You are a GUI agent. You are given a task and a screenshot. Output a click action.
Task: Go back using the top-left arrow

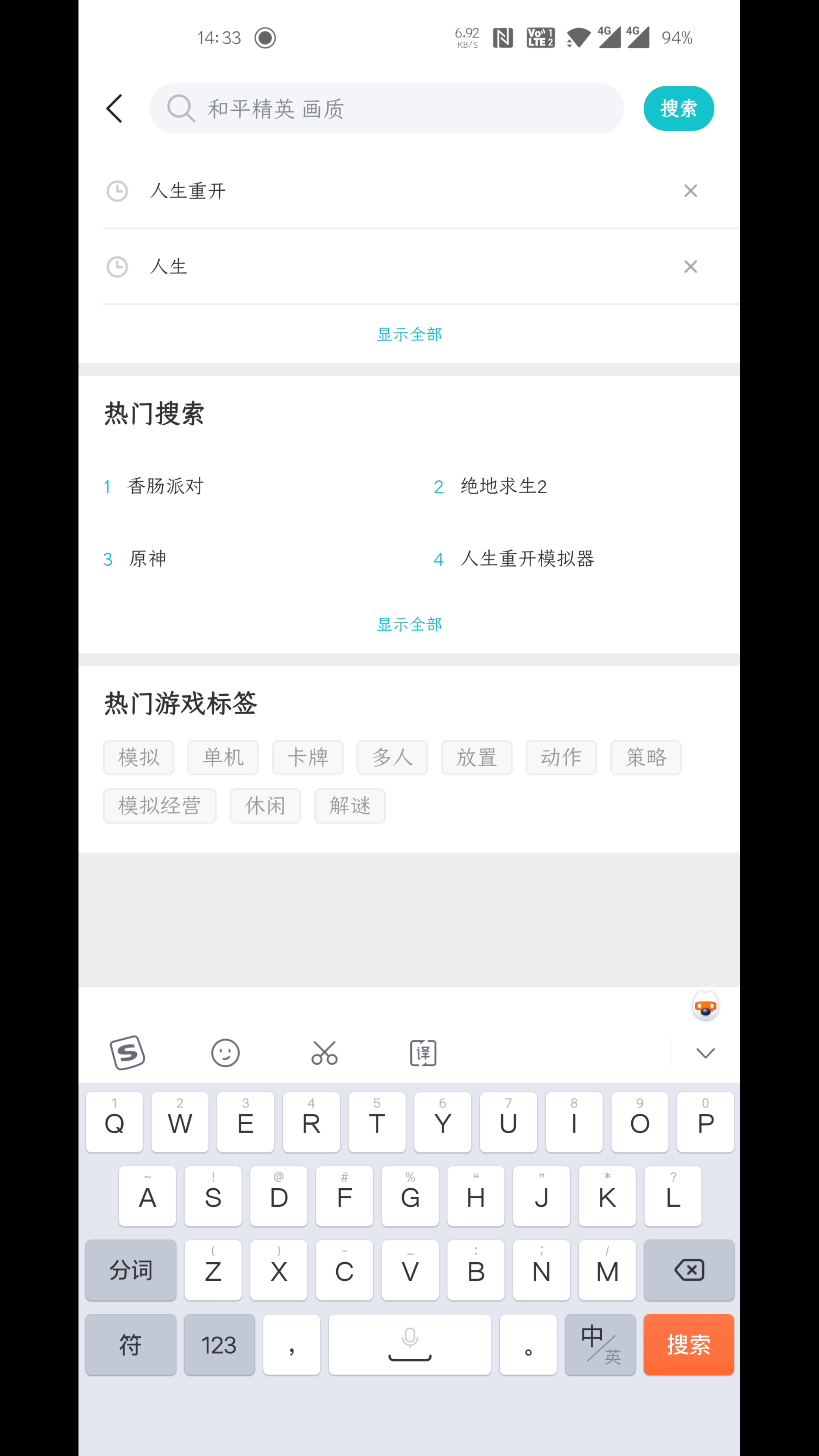pos(115,108)
